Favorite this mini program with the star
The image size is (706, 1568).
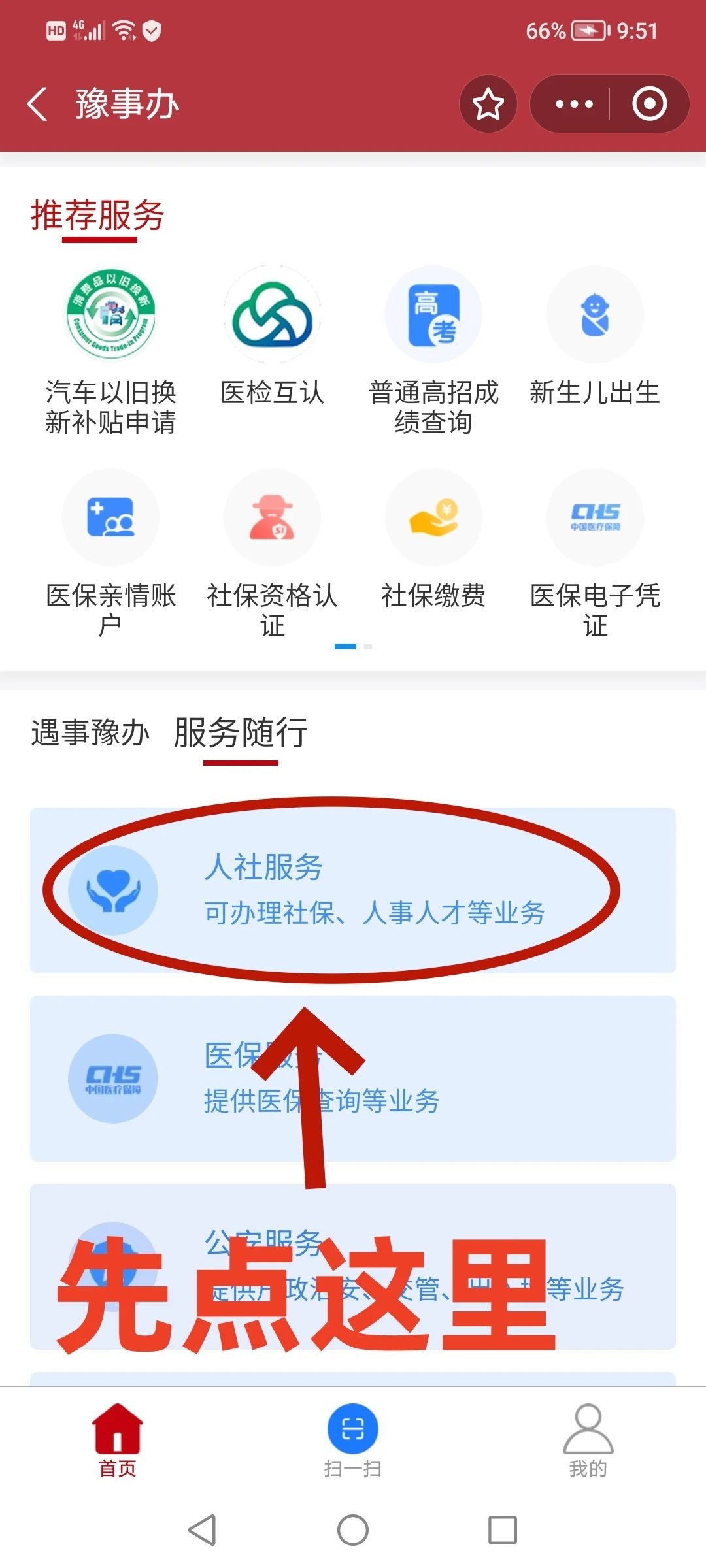pyautogui.click(x=488, y=105)
